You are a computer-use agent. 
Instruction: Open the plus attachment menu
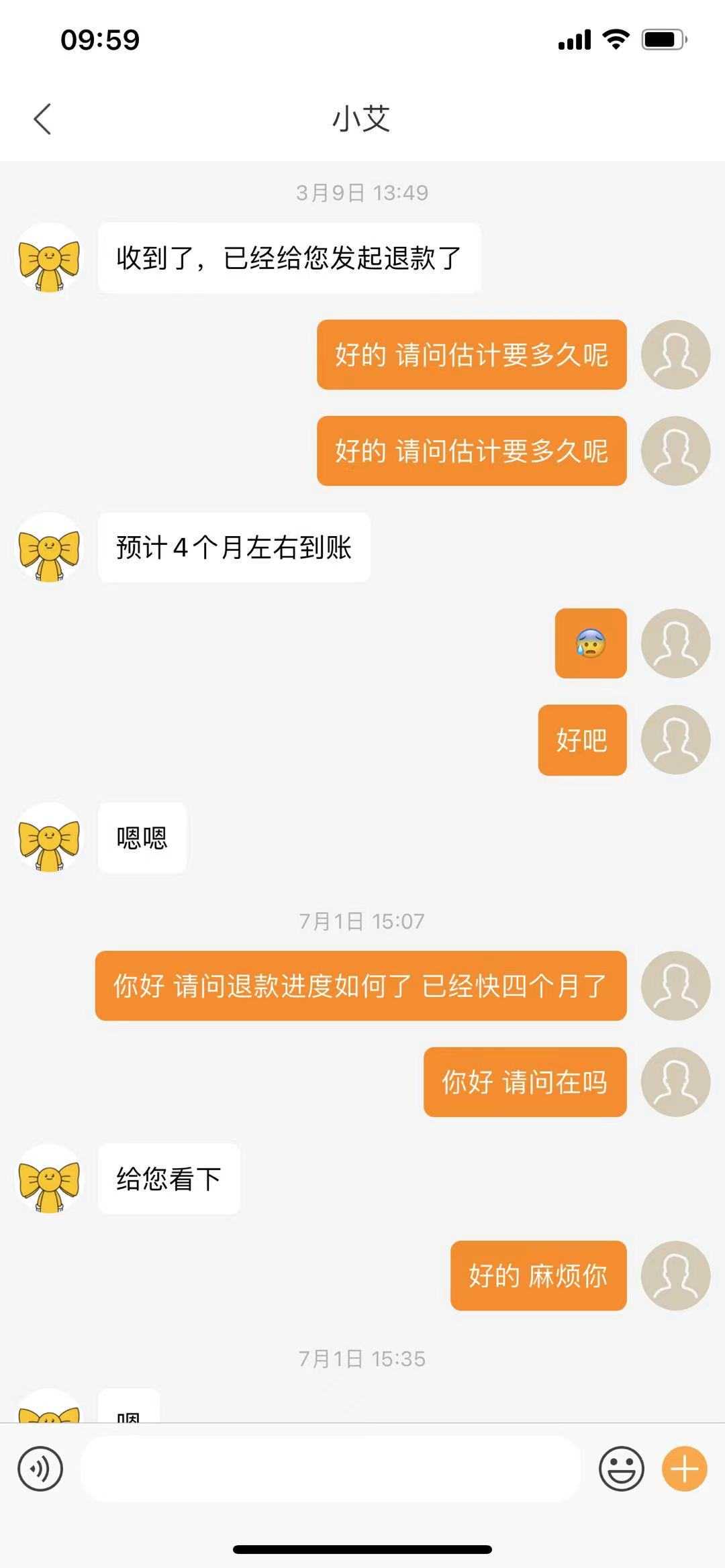coord(684,1469)
